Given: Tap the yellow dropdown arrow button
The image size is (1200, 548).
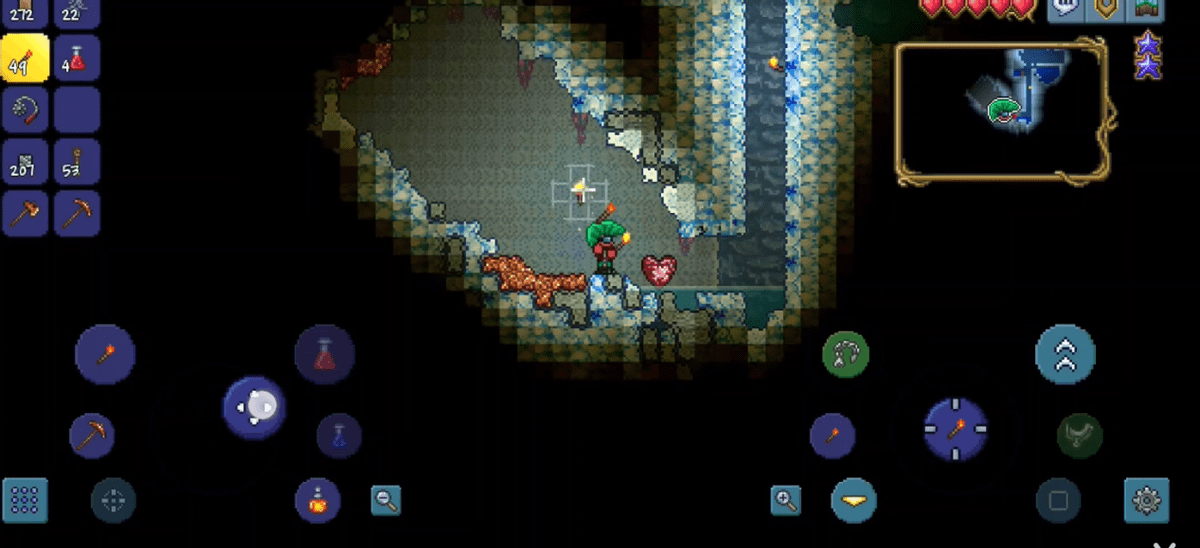Looking at the screenshot, I should tap(853, 500).
